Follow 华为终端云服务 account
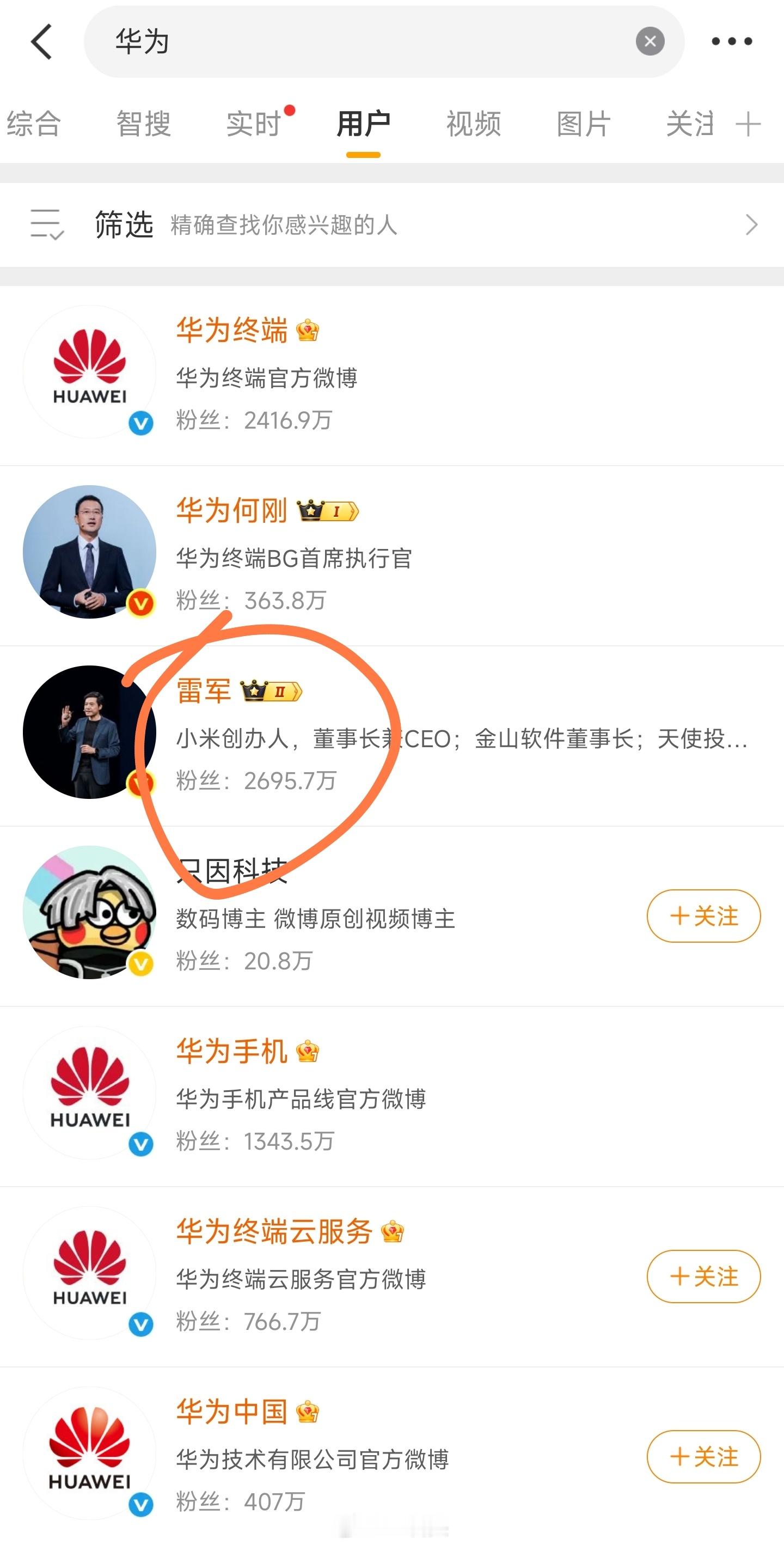Viewport: 784px width, 1545px height. 705,1277
